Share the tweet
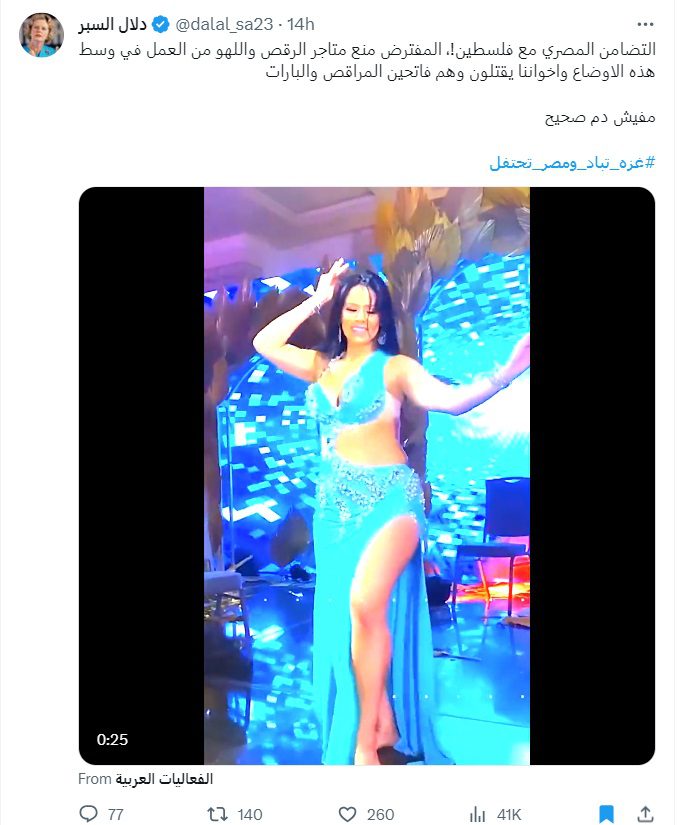Screen dimensions: 681x825 (x=646, y=813)
